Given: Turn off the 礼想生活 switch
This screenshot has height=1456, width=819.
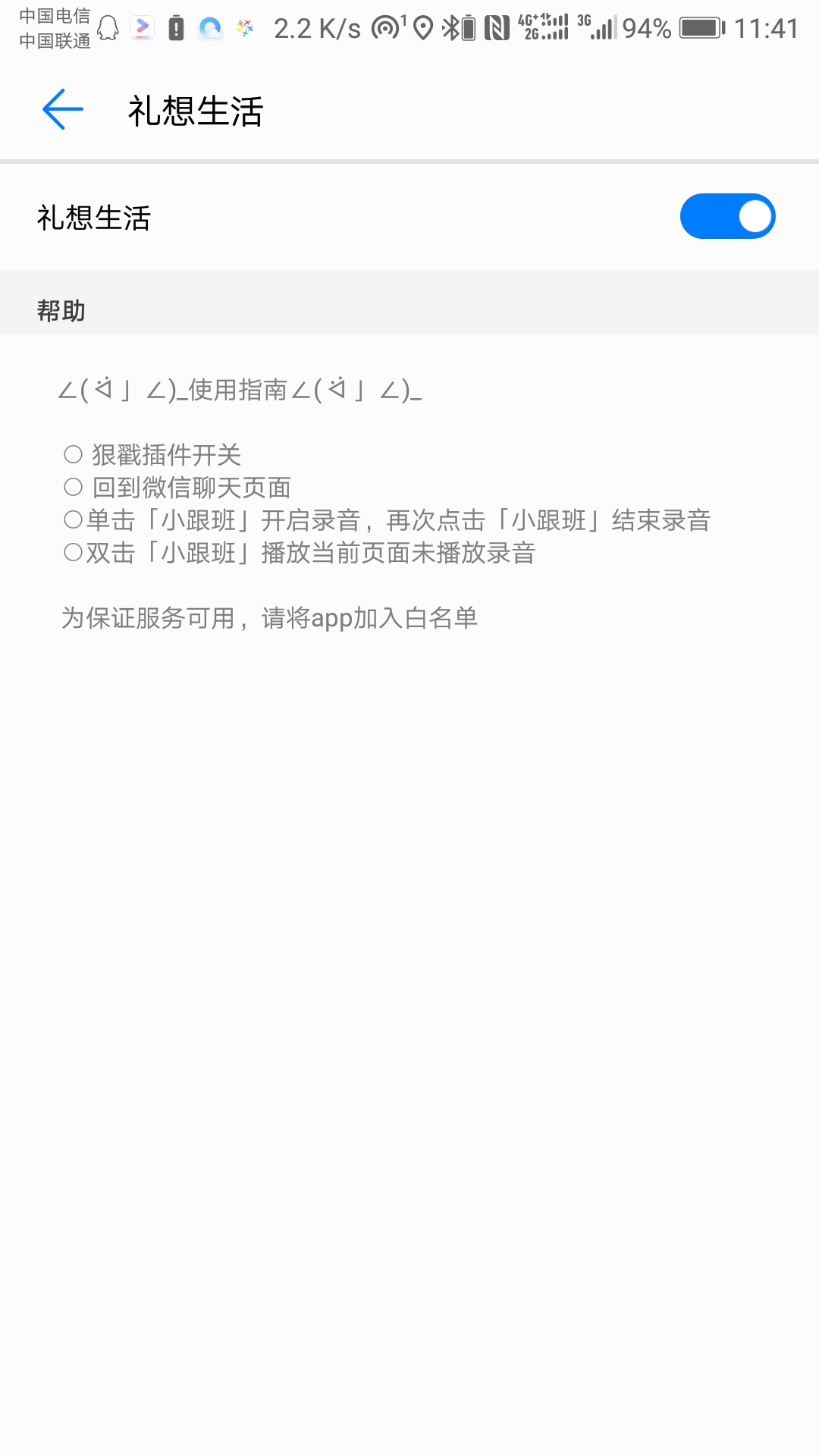Looking at the screenshot, I should pos(727,217).
